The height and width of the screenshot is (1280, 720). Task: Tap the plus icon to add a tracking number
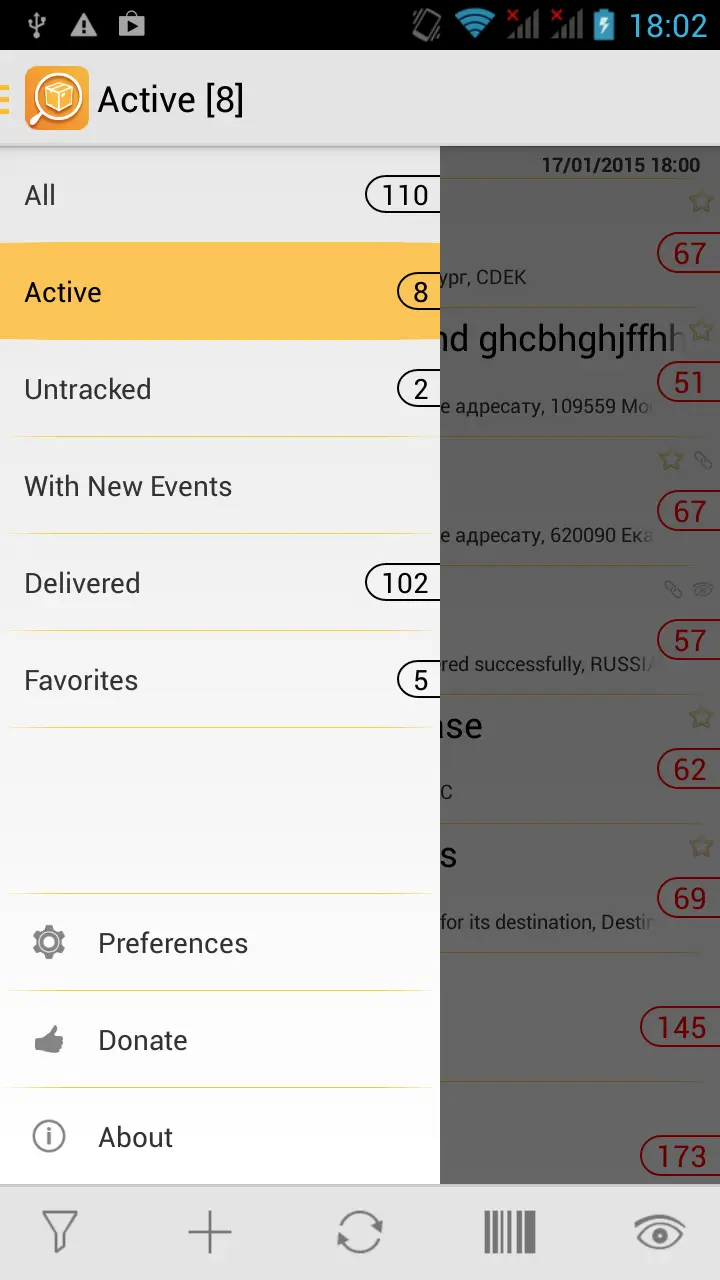(x=209, y=1232)
